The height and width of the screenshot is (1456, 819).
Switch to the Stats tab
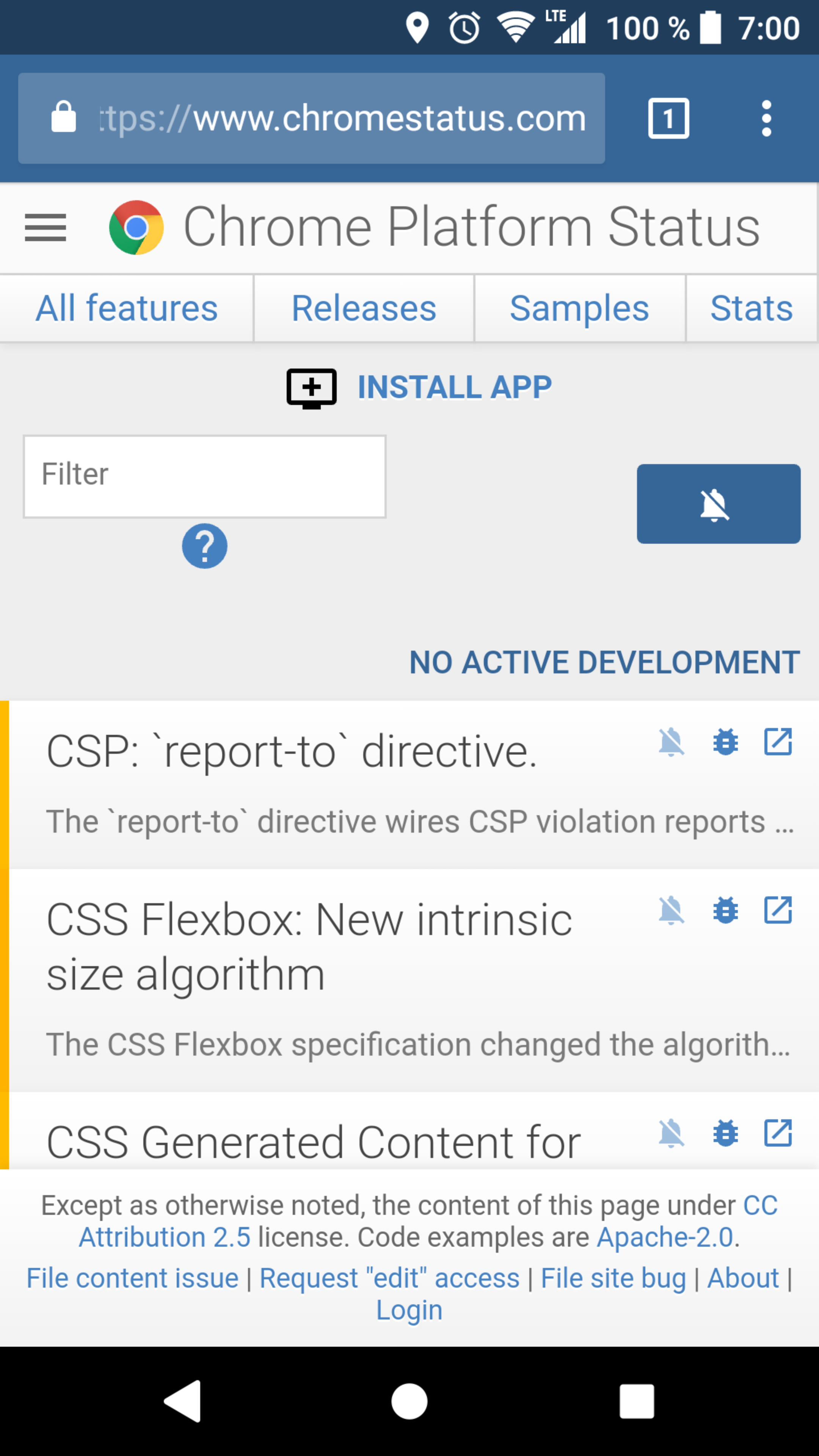point(752,308)
